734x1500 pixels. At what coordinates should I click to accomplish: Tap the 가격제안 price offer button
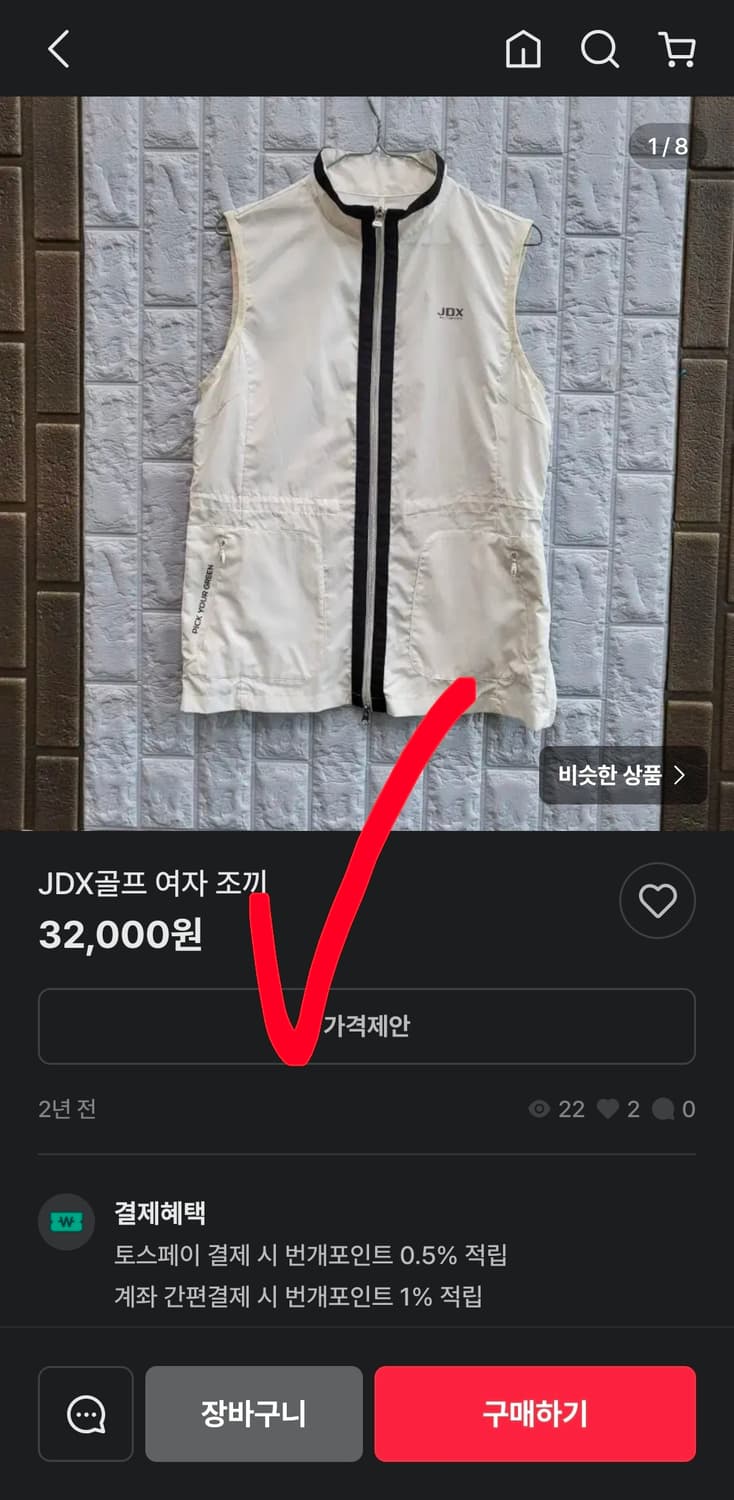pyautogui.click(x=367, y=1026)
